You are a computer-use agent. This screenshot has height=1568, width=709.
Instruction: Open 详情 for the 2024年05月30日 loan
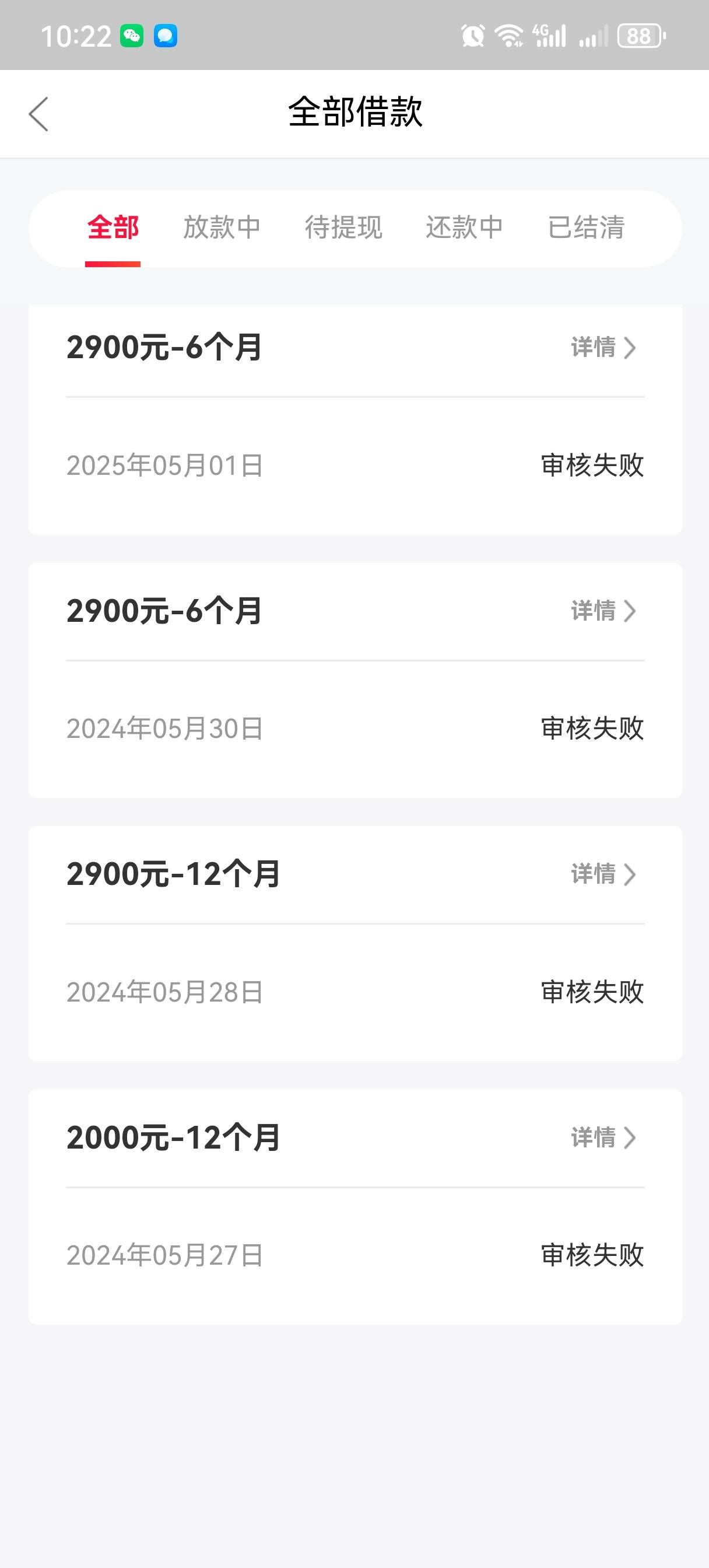pos(603,611)
